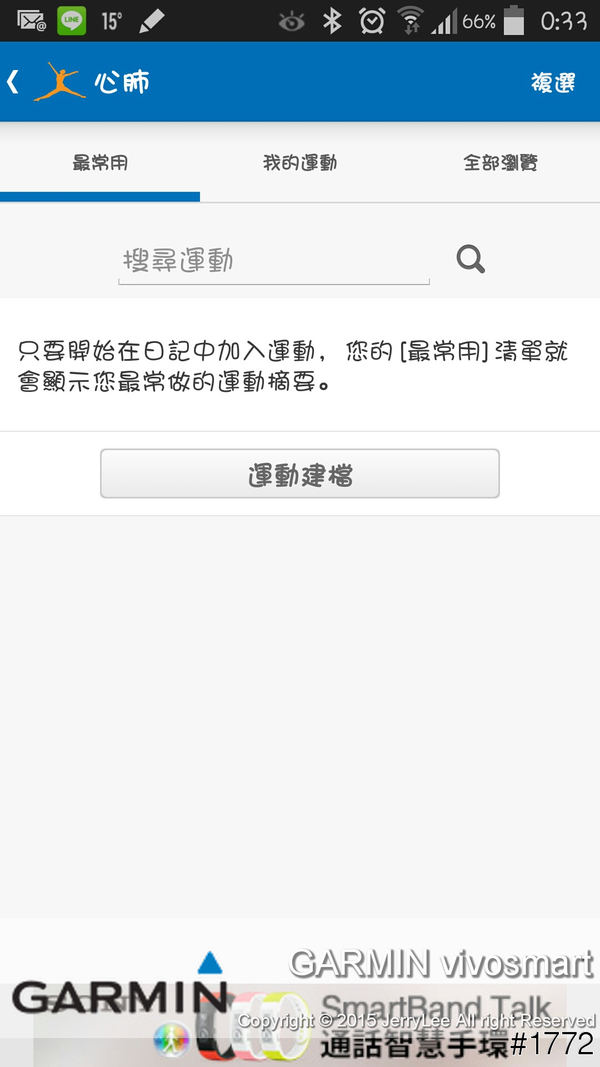
Task: Focus the 搜尋運動 search field
Action: (x=273, y=262)
